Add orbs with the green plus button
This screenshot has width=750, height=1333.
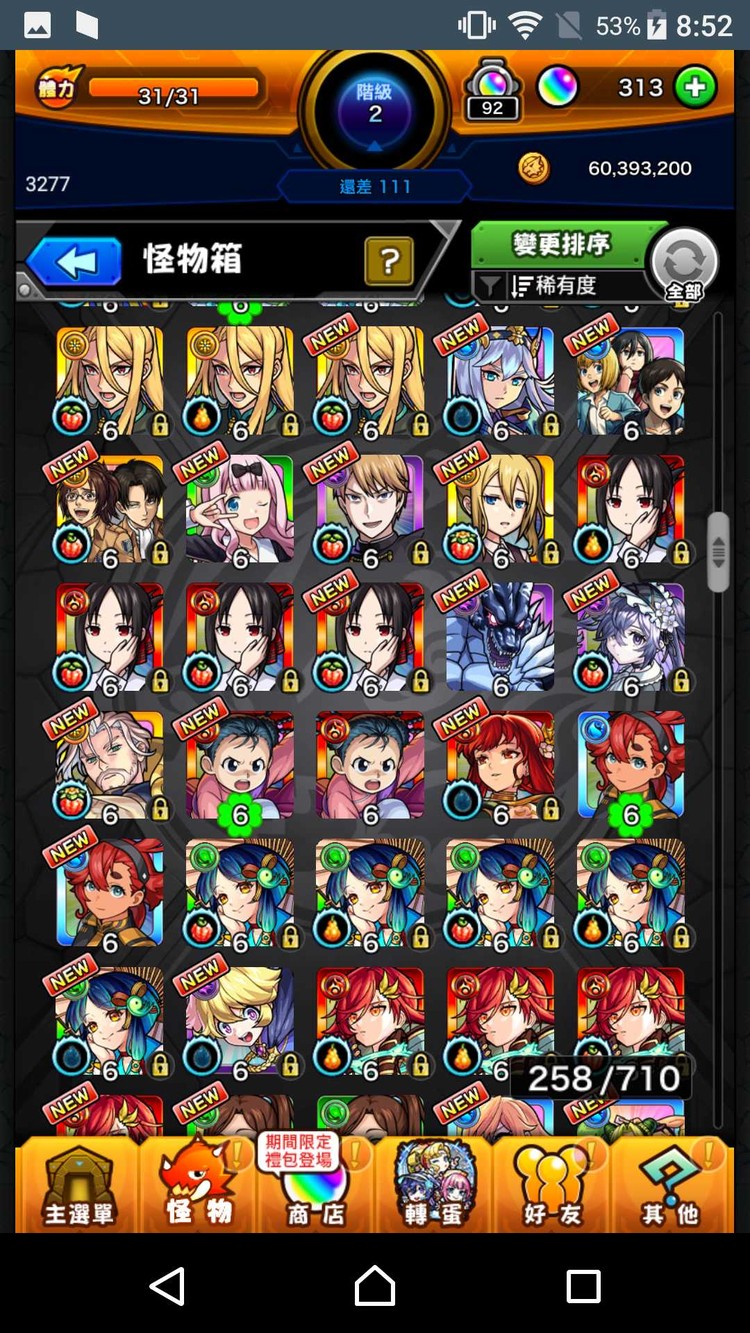(x=694, y=88)
